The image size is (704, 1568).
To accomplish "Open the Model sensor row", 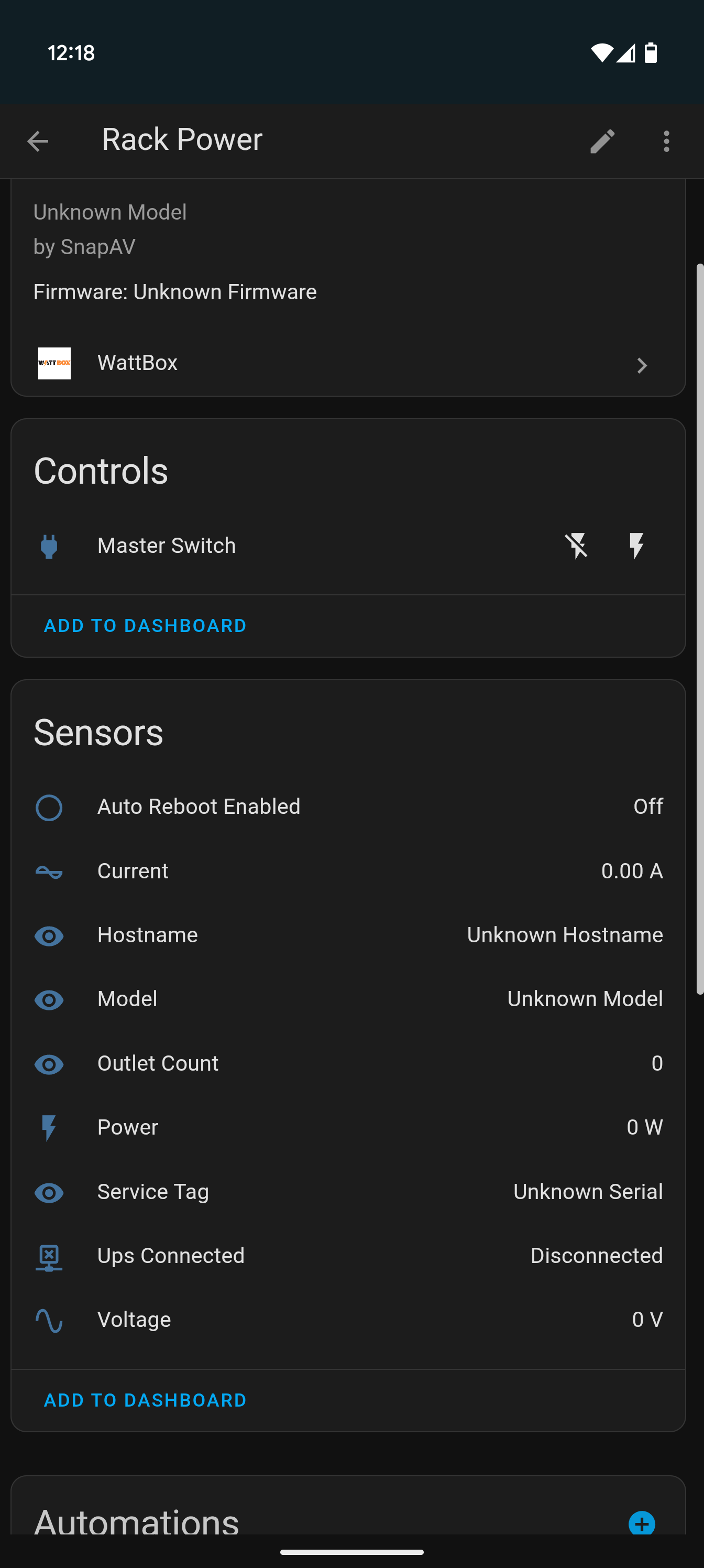I will (x=348, y=999).
